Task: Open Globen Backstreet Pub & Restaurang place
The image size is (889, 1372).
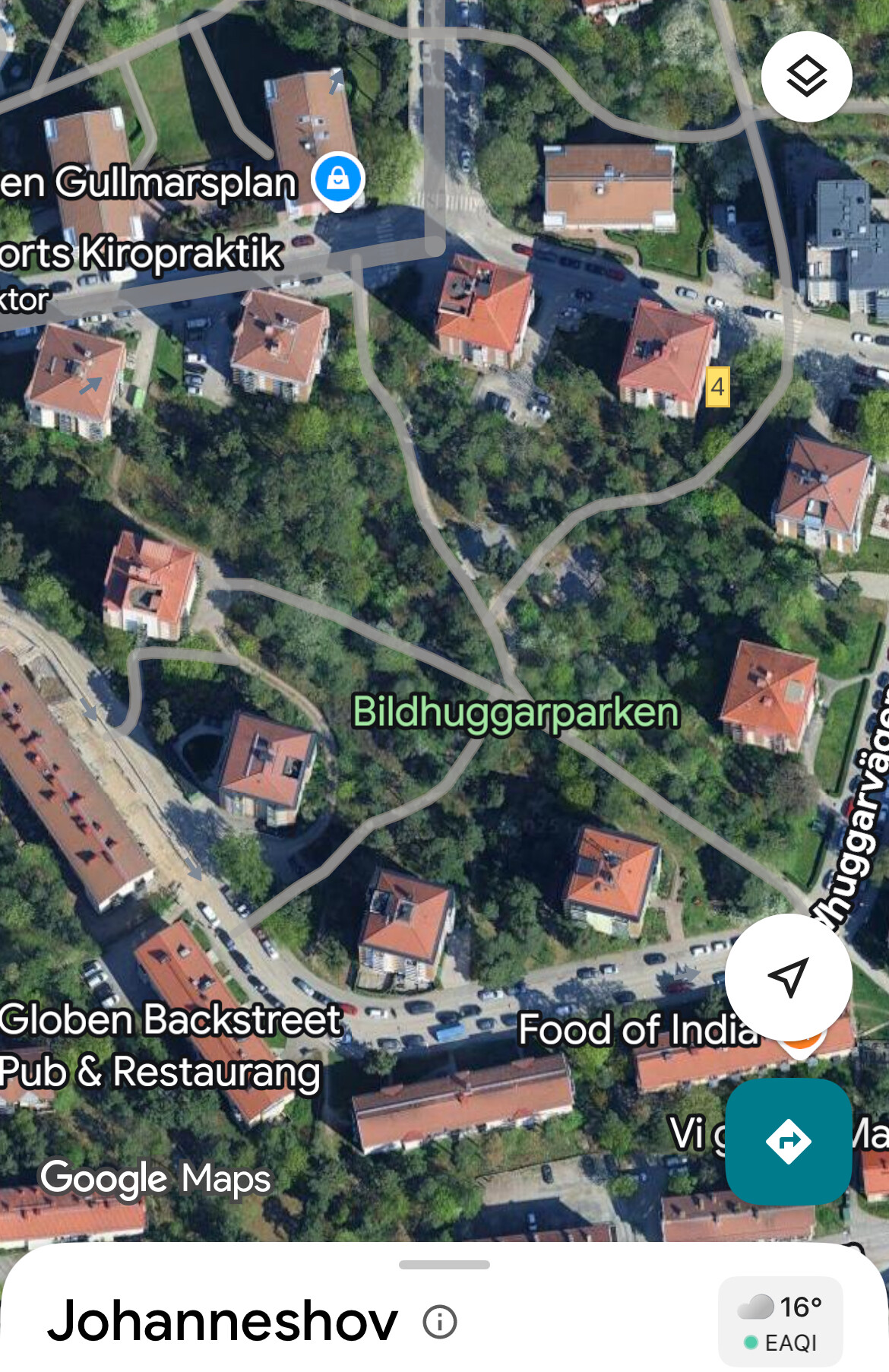Action: click(171, 1045)
